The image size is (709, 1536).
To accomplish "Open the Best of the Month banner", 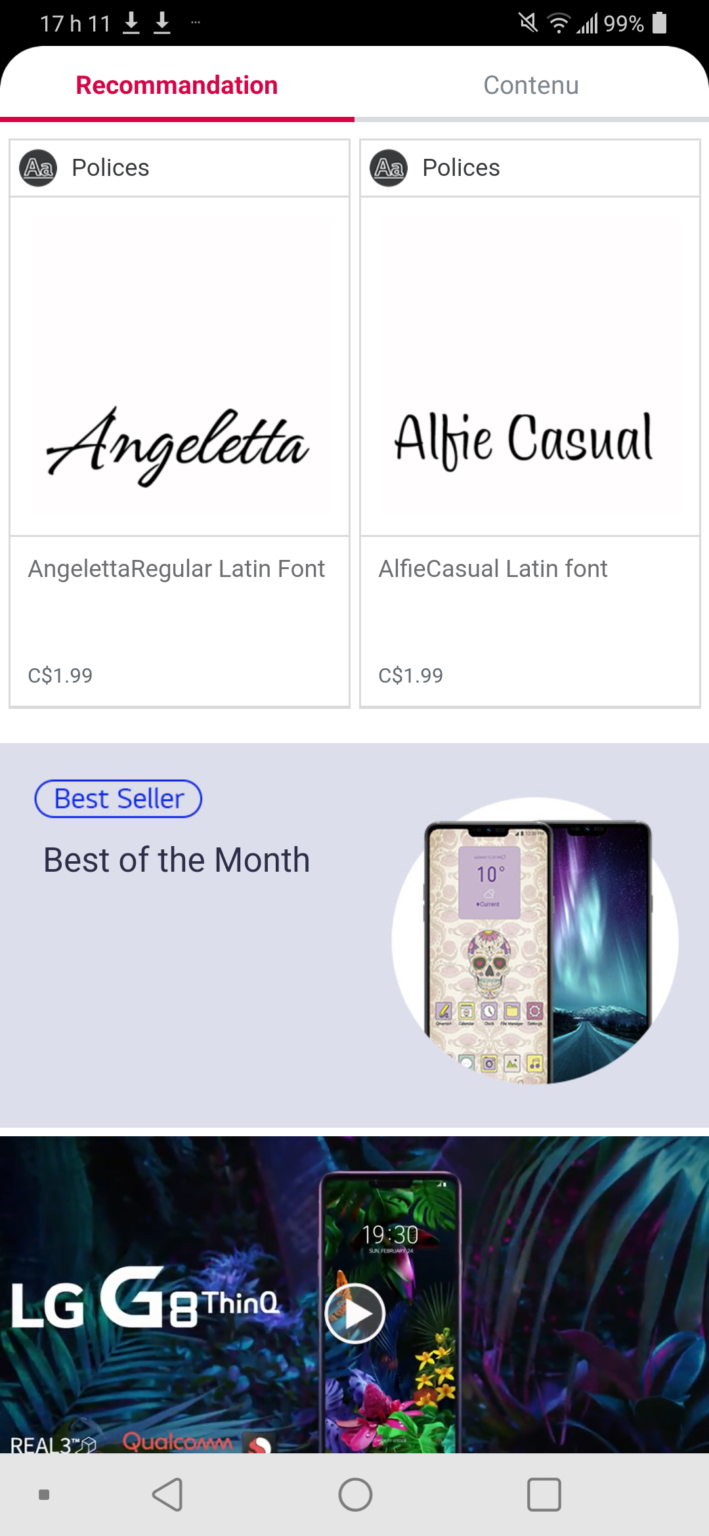I will click(354, 935).
